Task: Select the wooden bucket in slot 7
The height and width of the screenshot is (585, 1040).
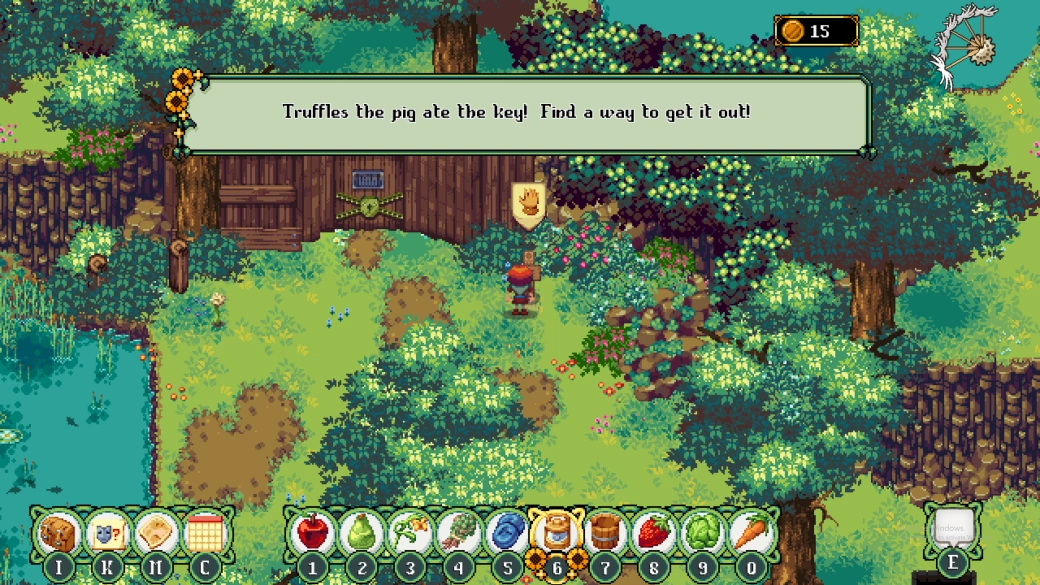Action: click(605, 533)
